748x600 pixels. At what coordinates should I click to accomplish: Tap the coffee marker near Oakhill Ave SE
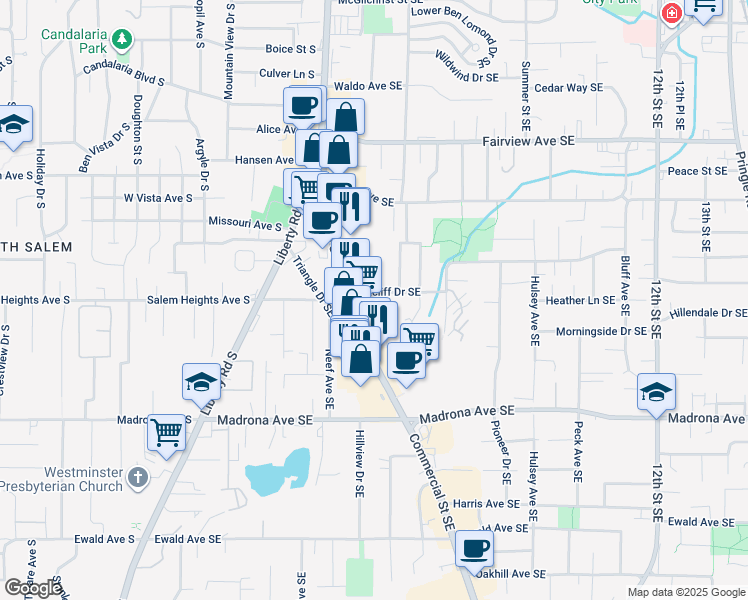(474, 548)
